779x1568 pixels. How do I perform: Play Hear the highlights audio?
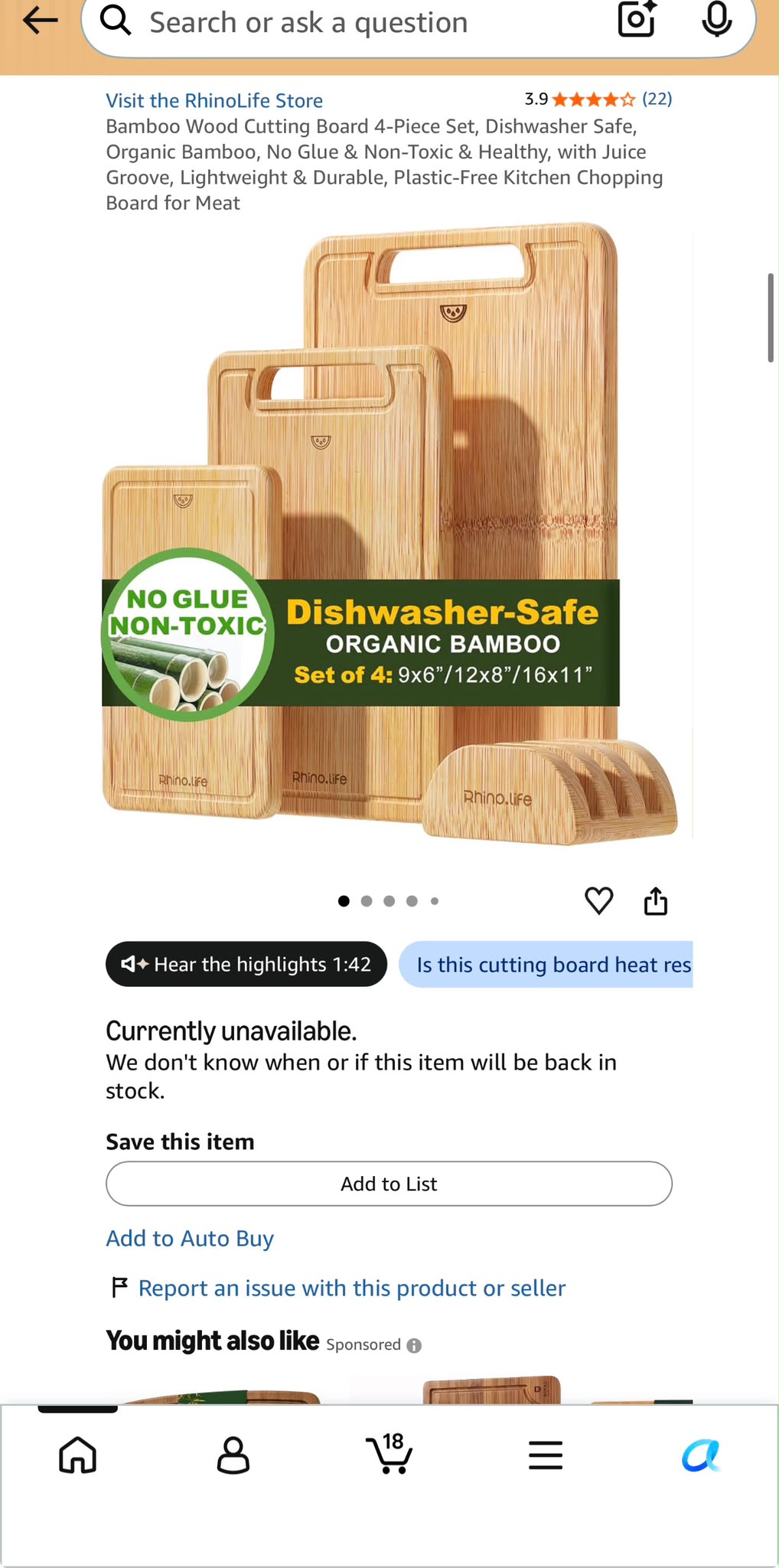click(246, 964)
